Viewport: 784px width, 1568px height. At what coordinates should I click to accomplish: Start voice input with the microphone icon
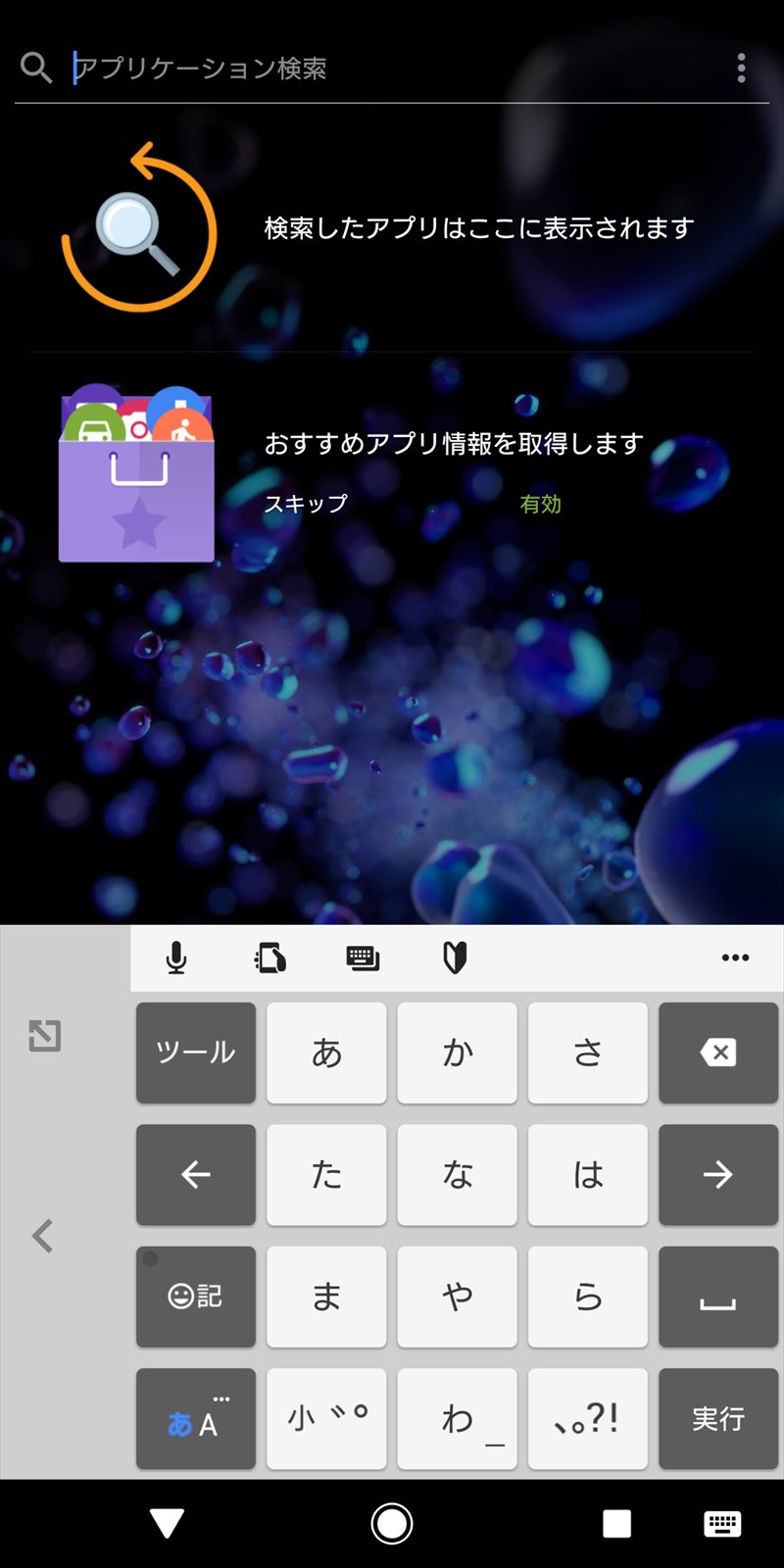pyautogui.click(x=176, y=957)
